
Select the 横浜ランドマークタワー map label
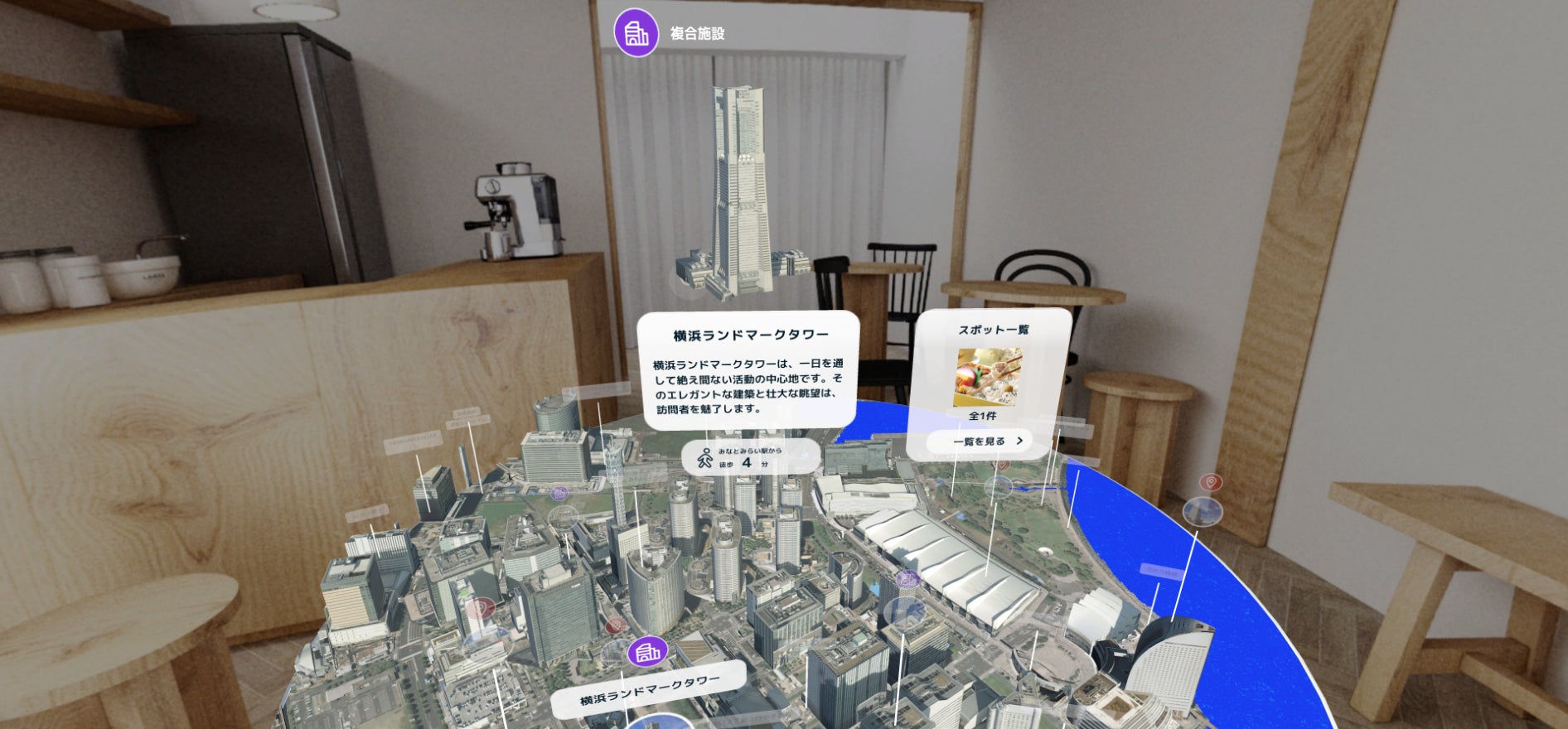649,690
